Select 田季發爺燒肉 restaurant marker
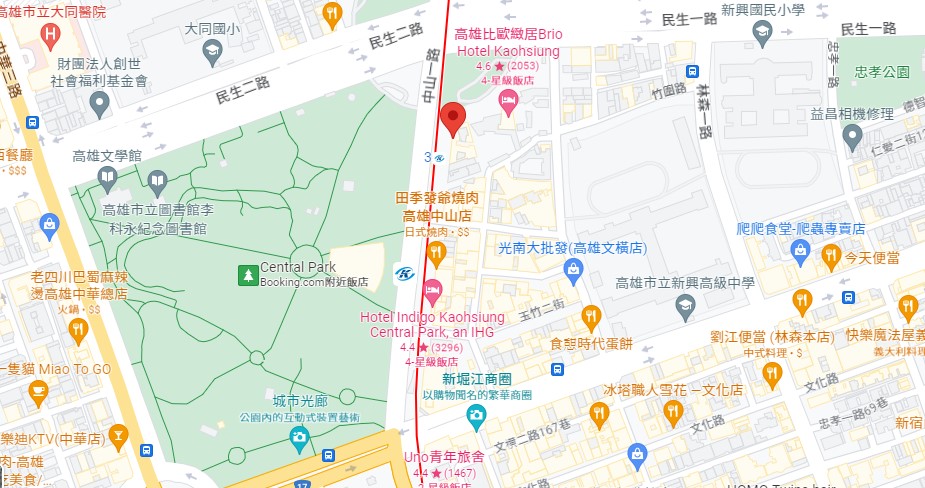This screenshot has height=488, width=925. [435, 253]
